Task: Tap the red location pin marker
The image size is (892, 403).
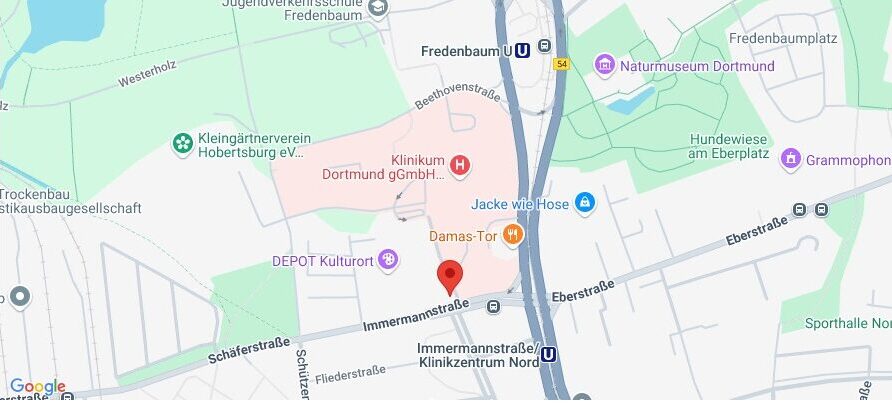Action: click(450, 275)
